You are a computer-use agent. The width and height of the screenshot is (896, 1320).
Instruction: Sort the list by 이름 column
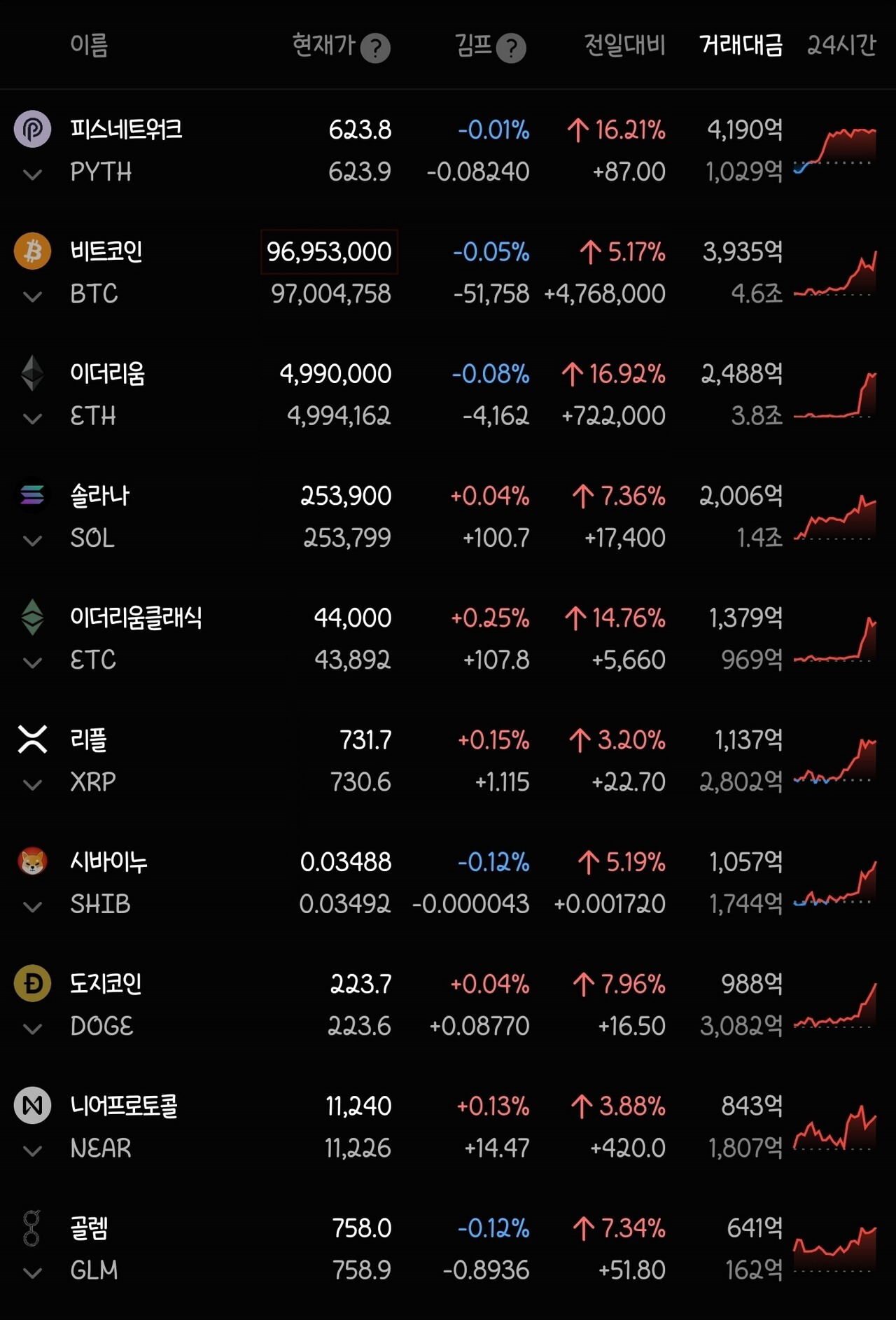point(89,46)
